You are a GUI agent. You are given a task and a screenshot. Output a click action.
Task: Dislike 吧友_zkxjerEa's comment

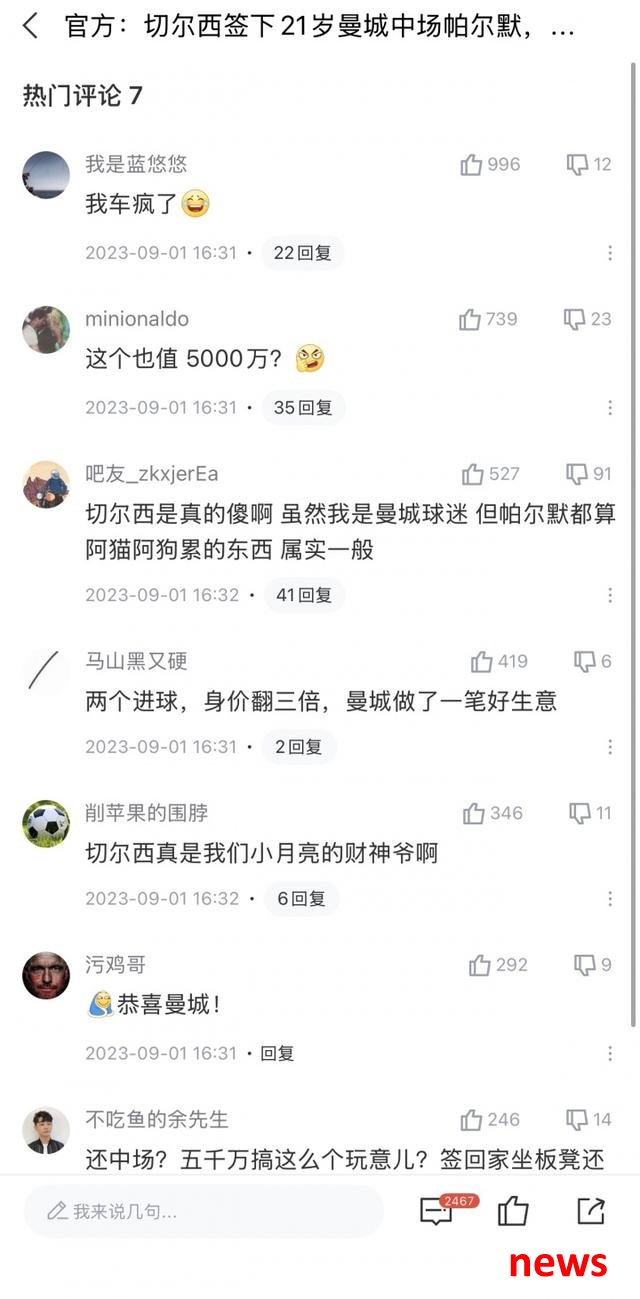click(x=577, y=475)
